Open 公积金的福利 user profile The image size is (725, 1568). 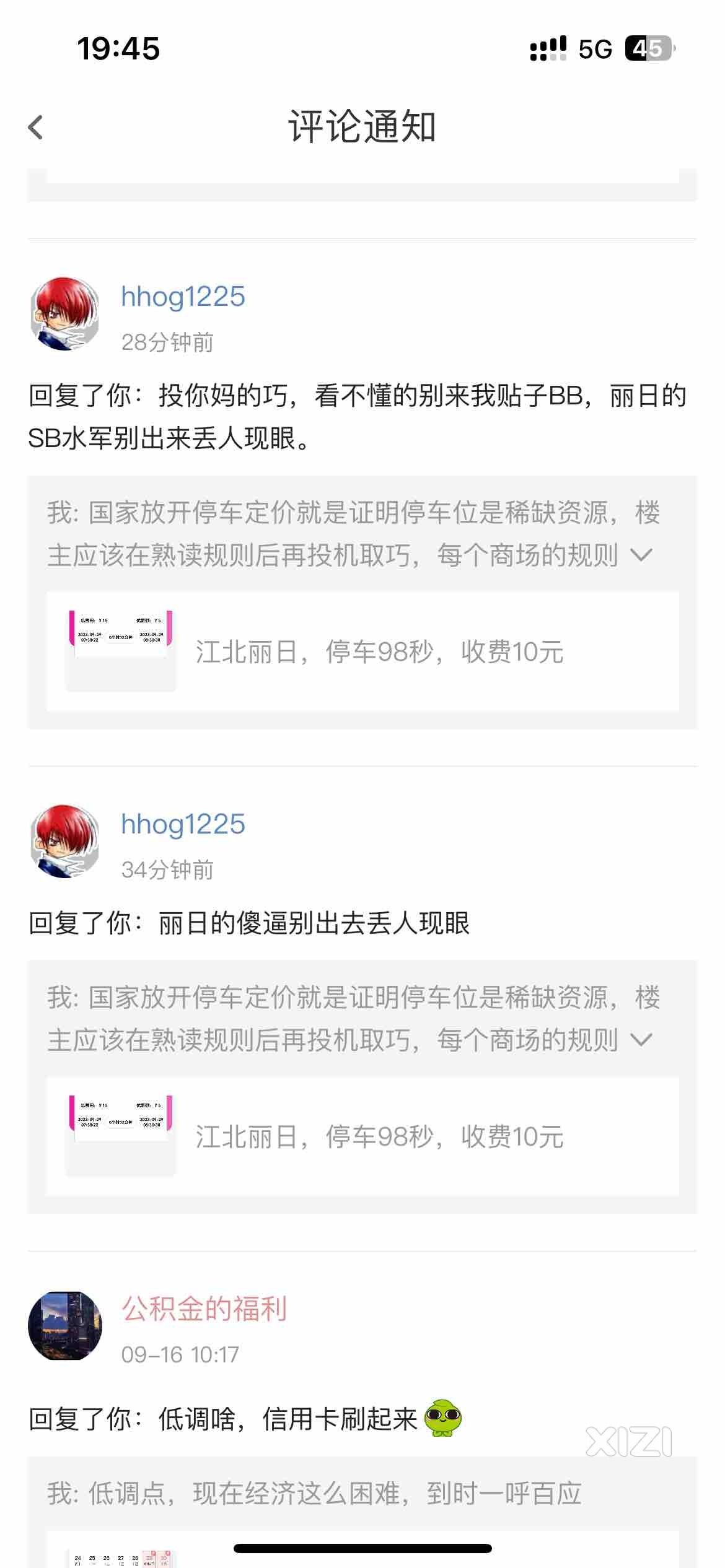click(204, 1309)
